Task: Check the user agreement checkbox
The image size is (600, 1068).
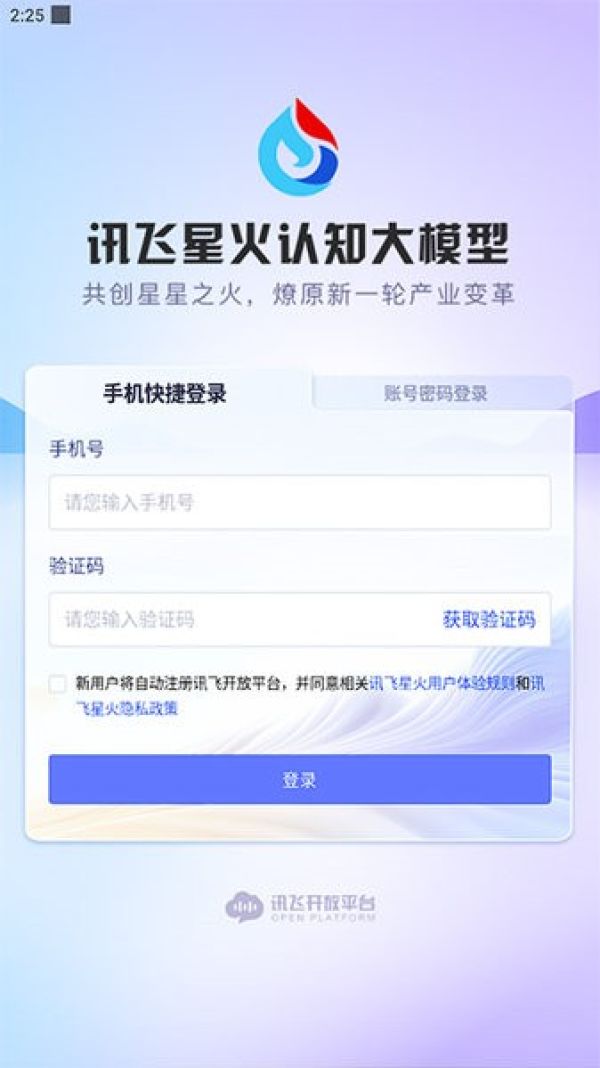Action: click(58, 684)
